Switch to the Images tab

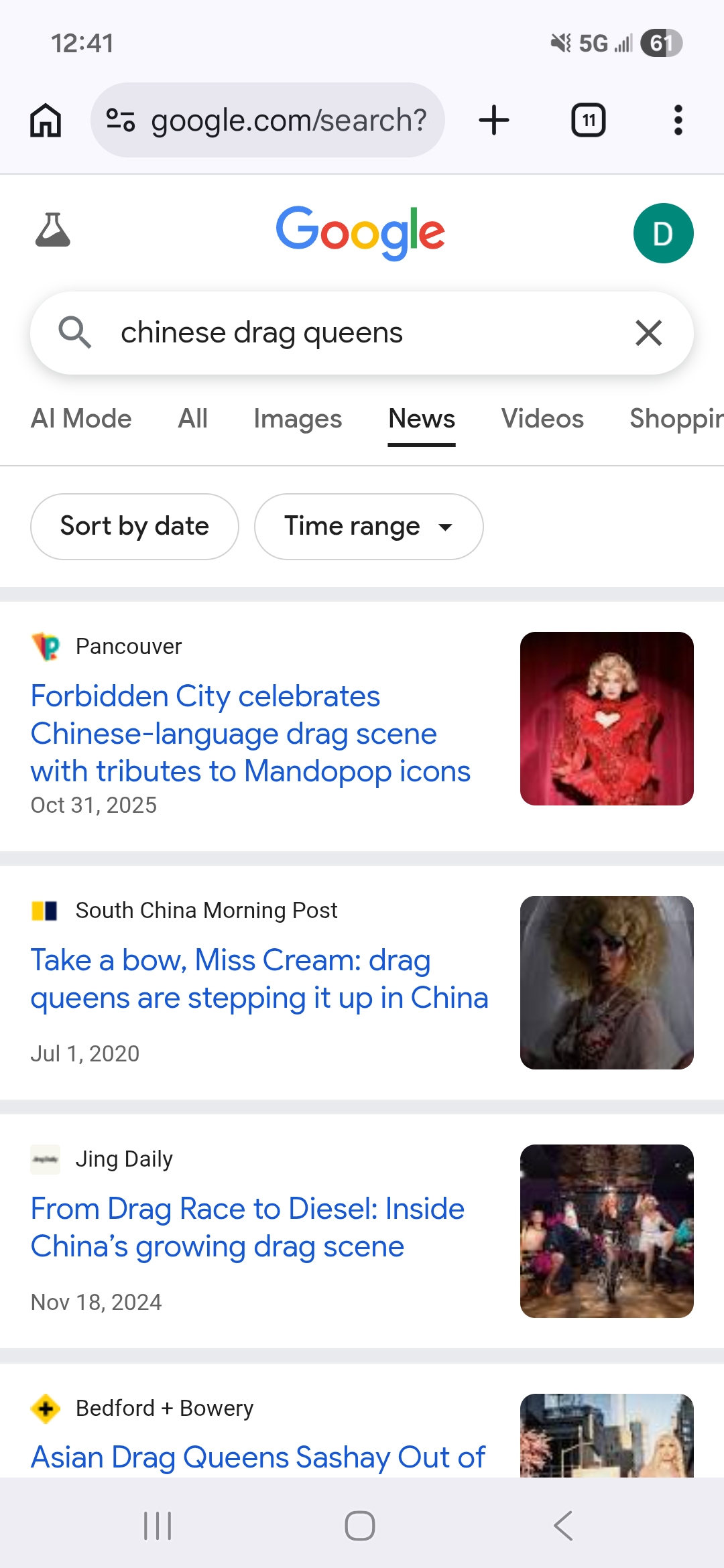click(x=298, y=419)
